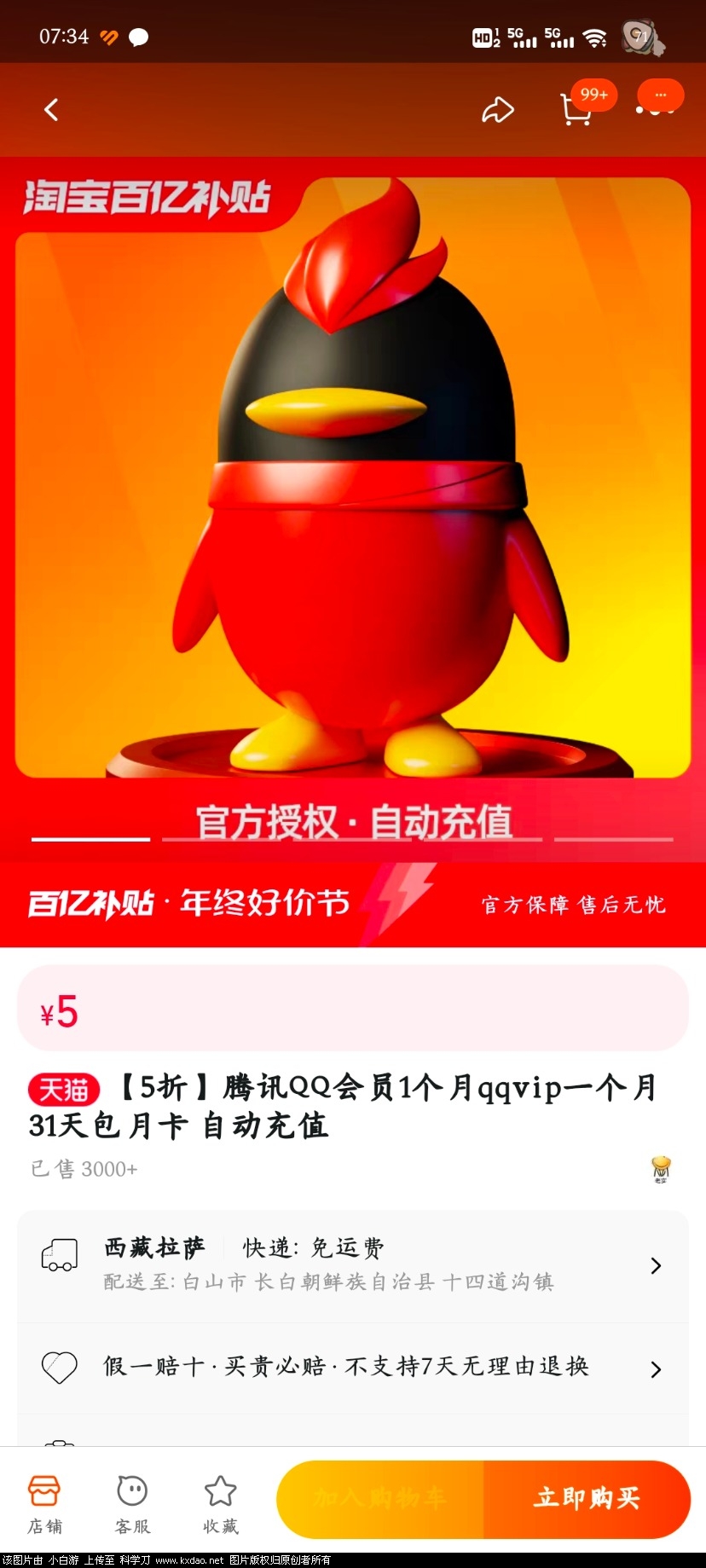
Task: Open the shopping cart with 99+ badge
Action: [577, 110]
